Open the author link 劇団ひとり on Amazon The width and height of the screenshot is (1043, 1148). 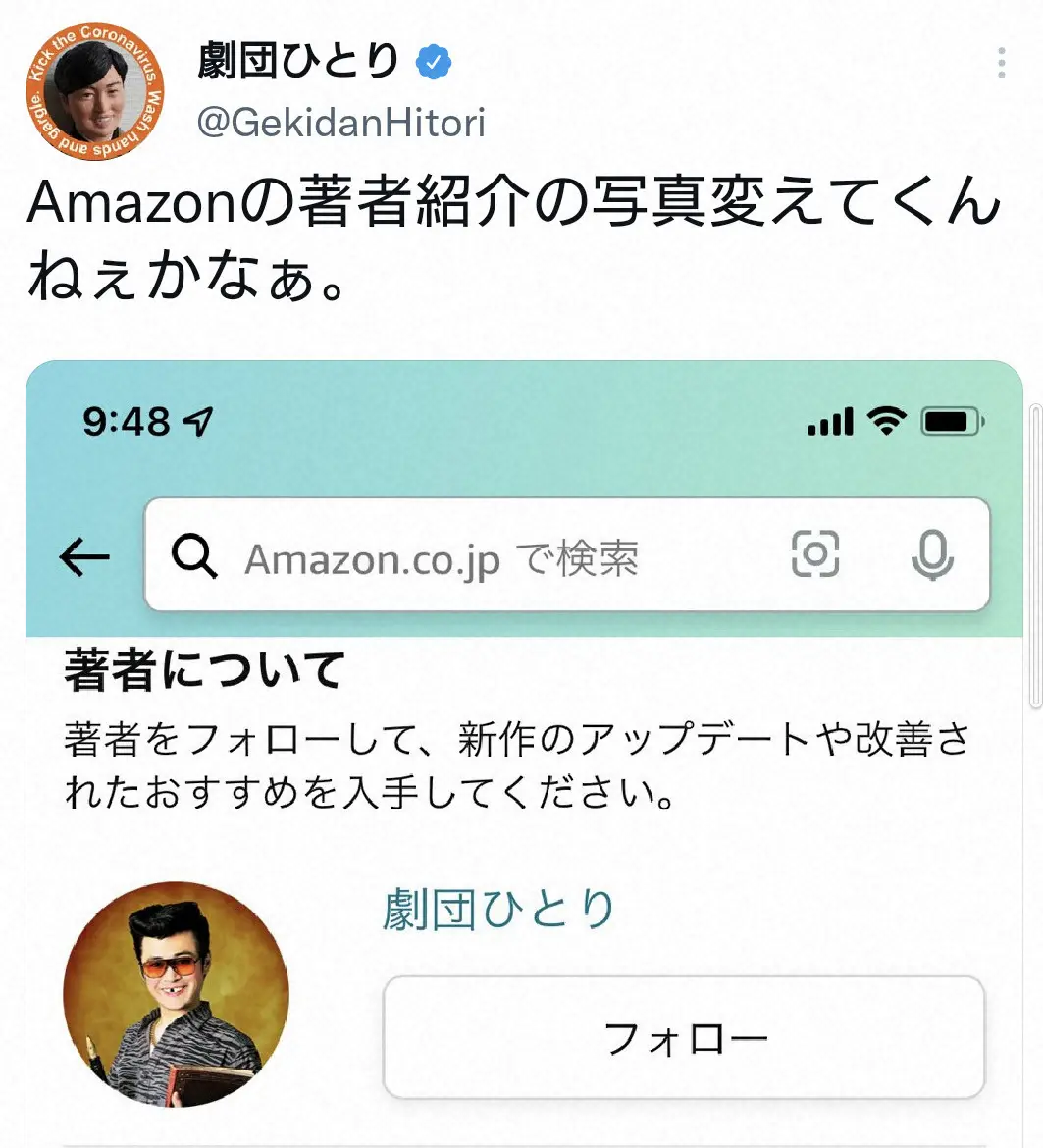[x=498, y=908]
